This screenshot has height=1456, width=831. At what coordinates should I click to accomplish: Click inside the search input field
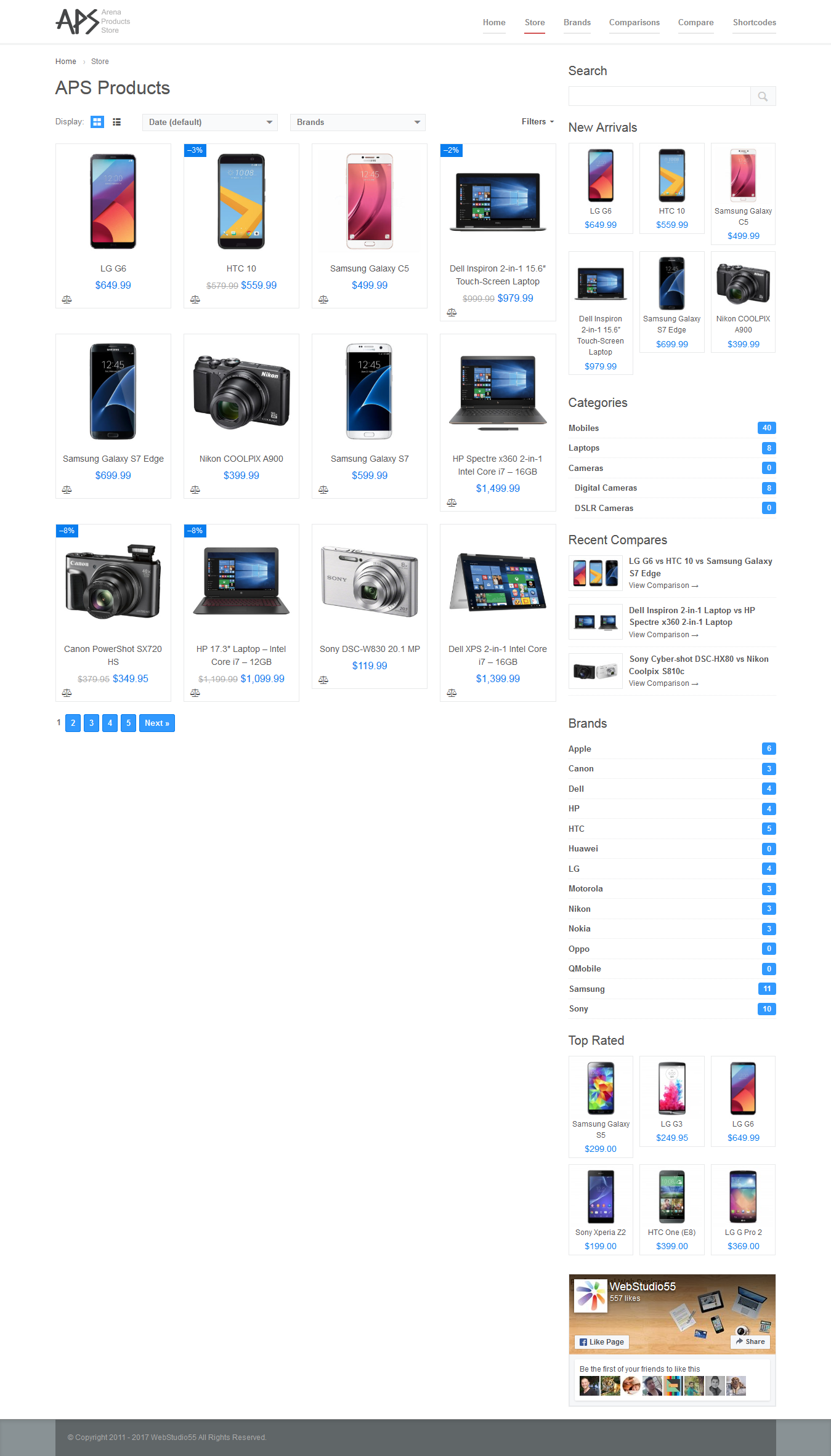(659, 96)
